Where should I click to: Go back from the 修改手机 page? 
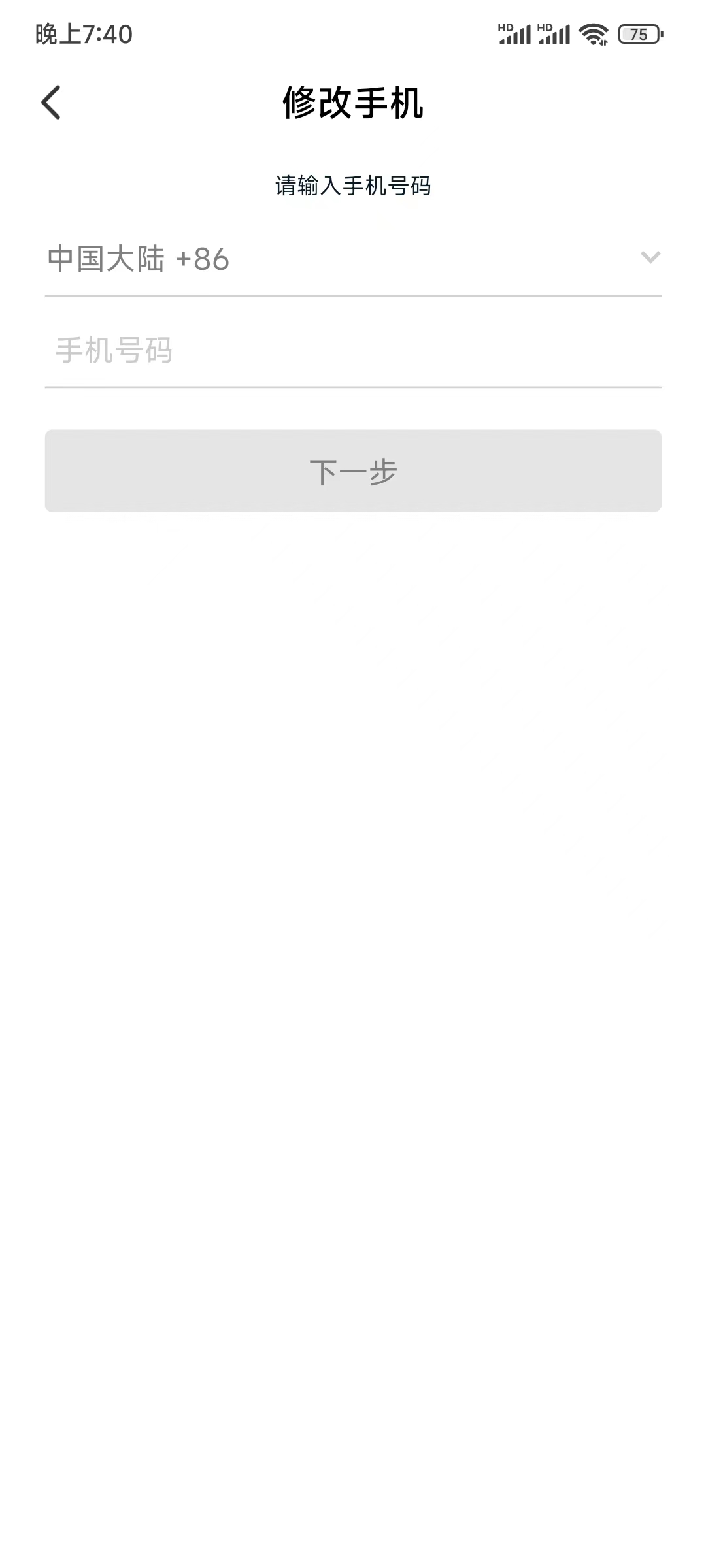click(x=51, y=103)
